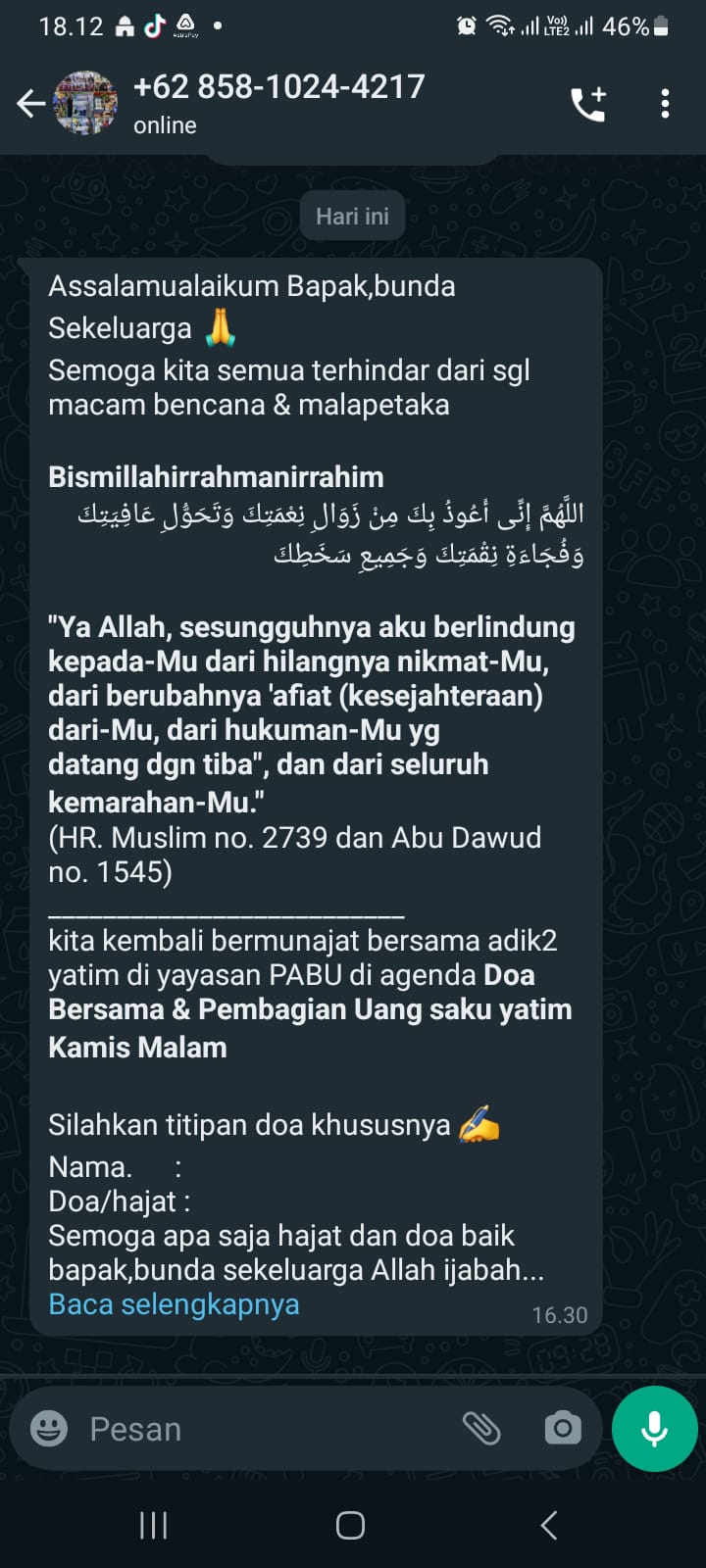
Task: Expand message via Baca selengkapnya
Action: (x=174, y=1304)
